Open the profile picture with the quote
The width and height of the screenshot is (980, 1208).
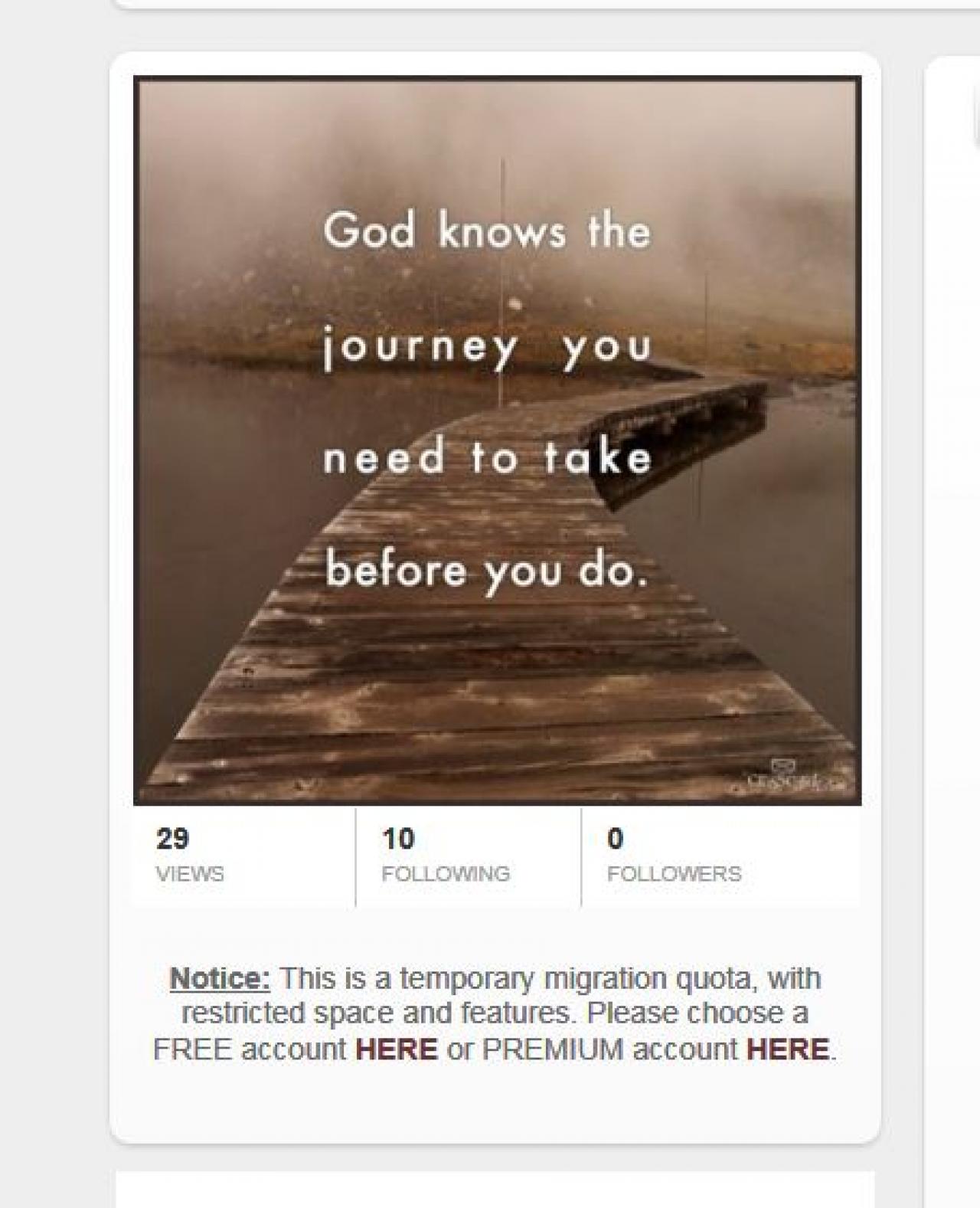497,440
